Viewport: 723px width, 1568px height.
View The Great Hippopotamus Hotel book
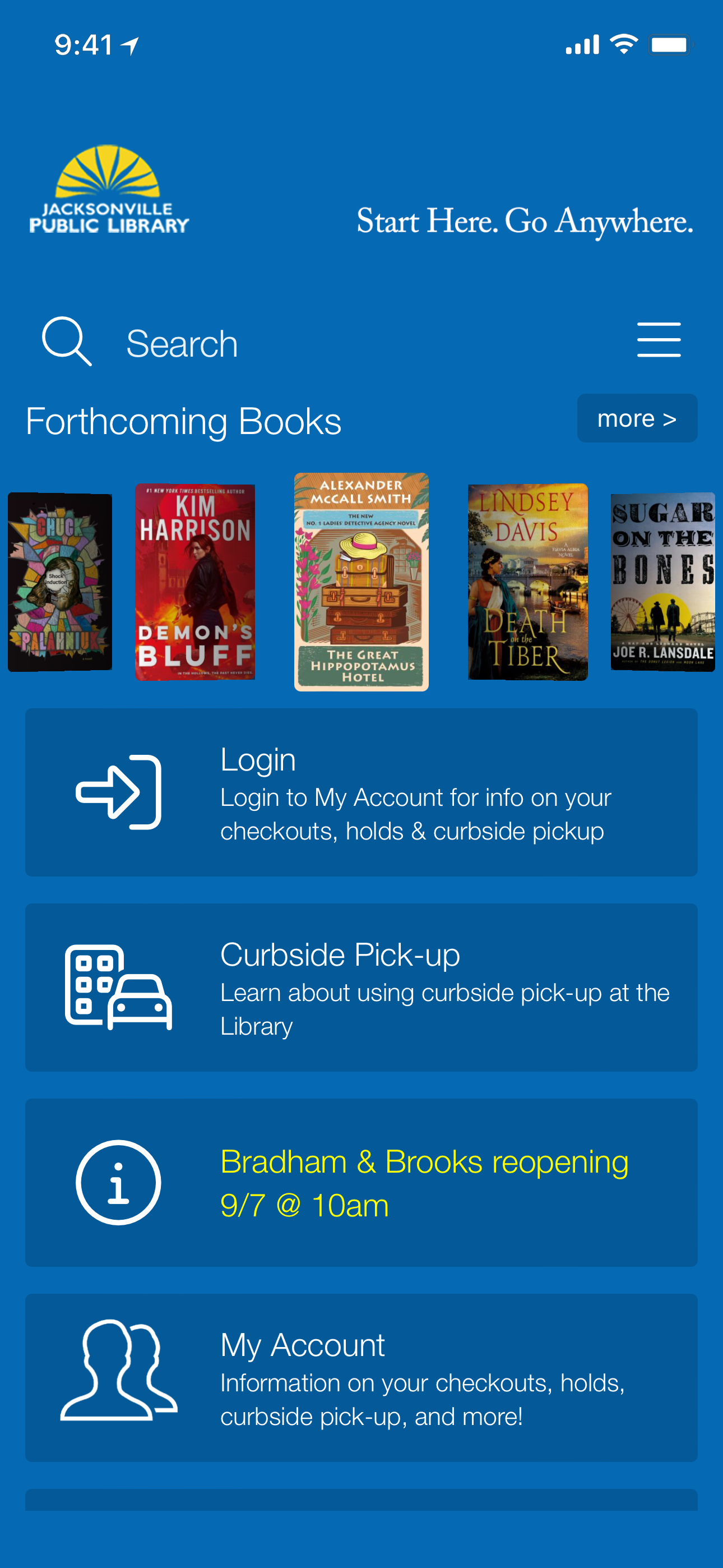[361, 582]
